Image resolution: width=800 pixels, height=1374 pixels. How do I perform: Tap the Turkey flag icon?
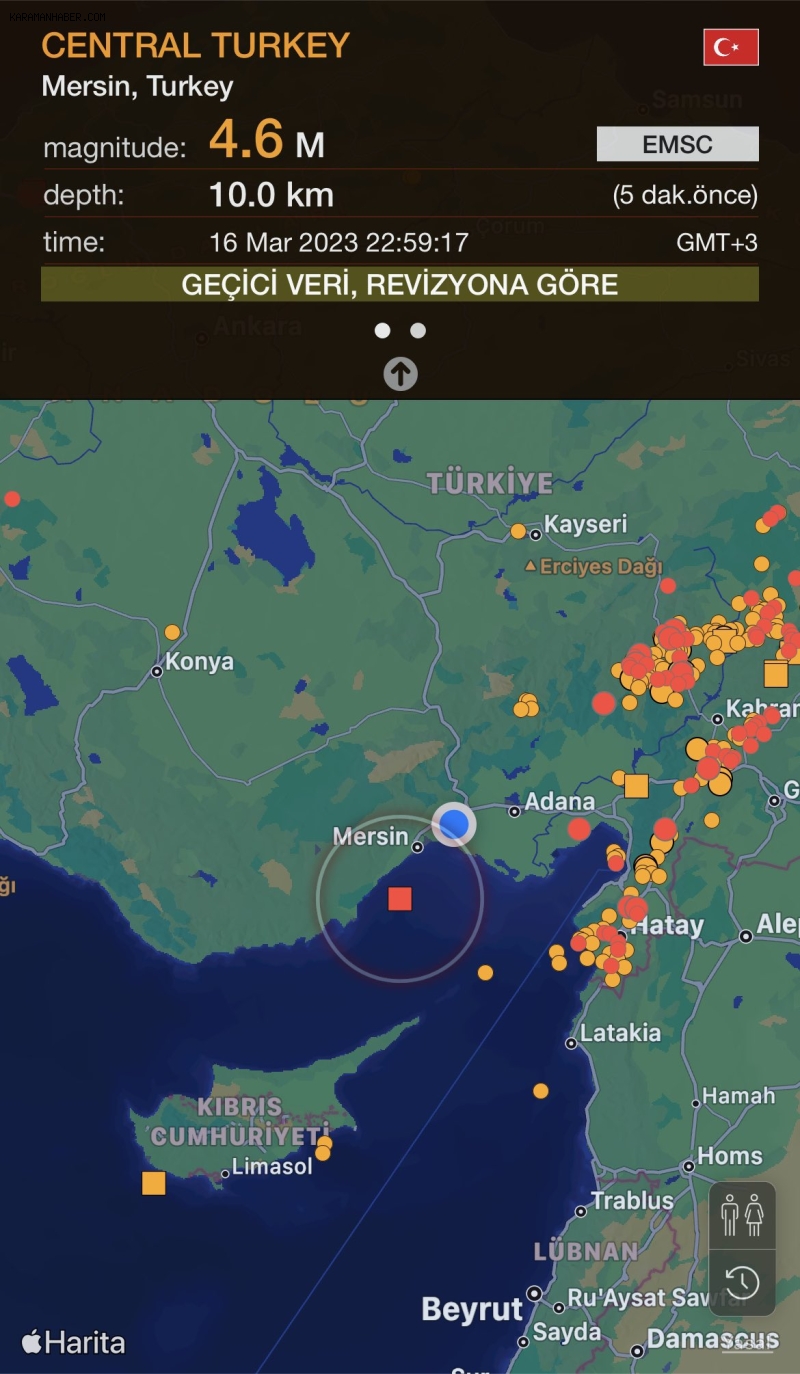click(x=730, y=47)
